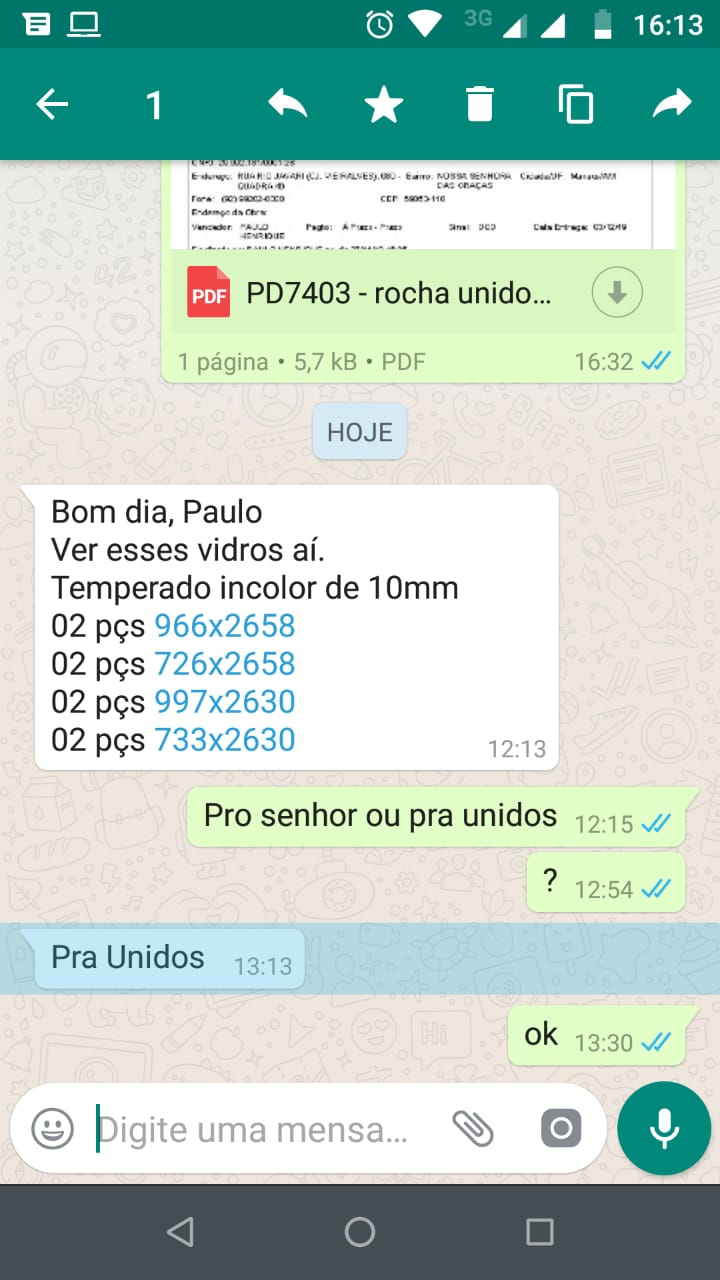Open recent apps from navigation bar
This screenshot has height=1280, width=720.
(x=540, y=1232)
